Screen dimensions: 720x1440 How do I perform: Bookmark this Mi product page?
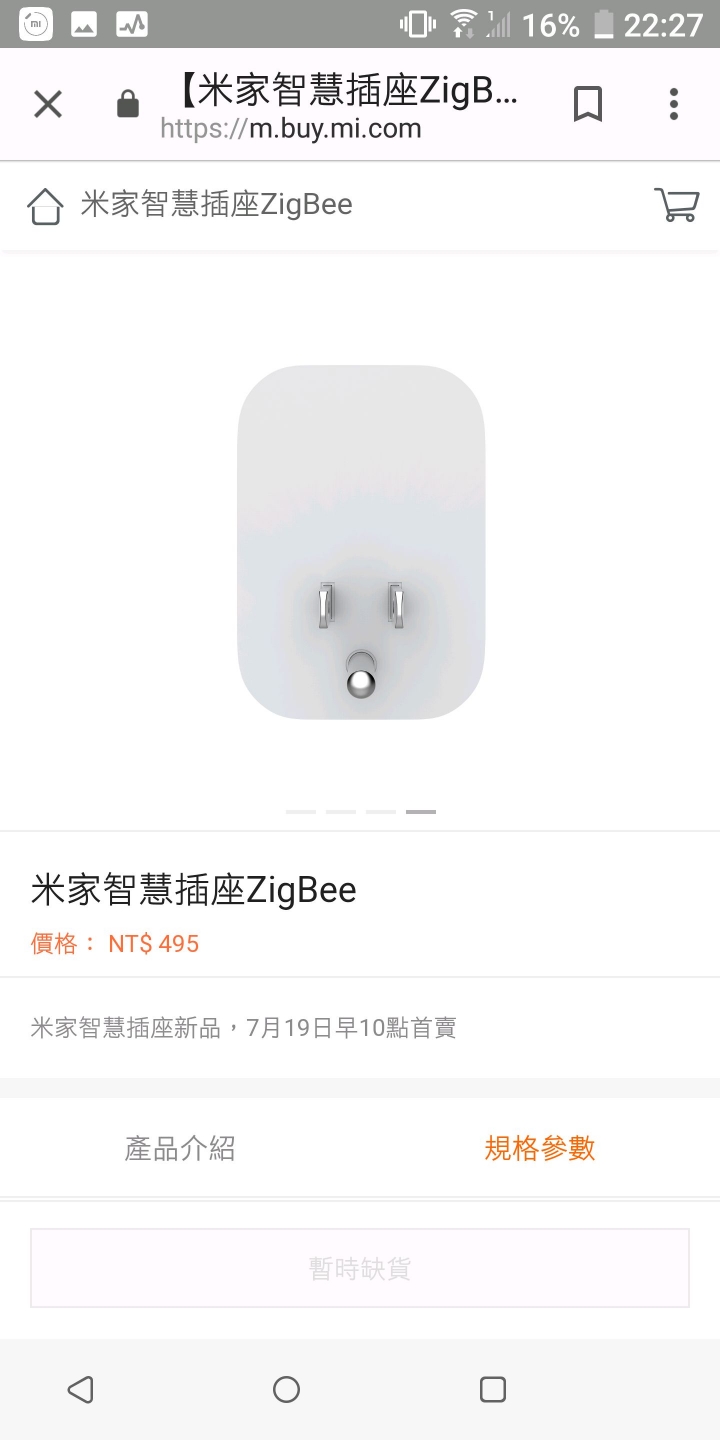[x=588, y=104]
